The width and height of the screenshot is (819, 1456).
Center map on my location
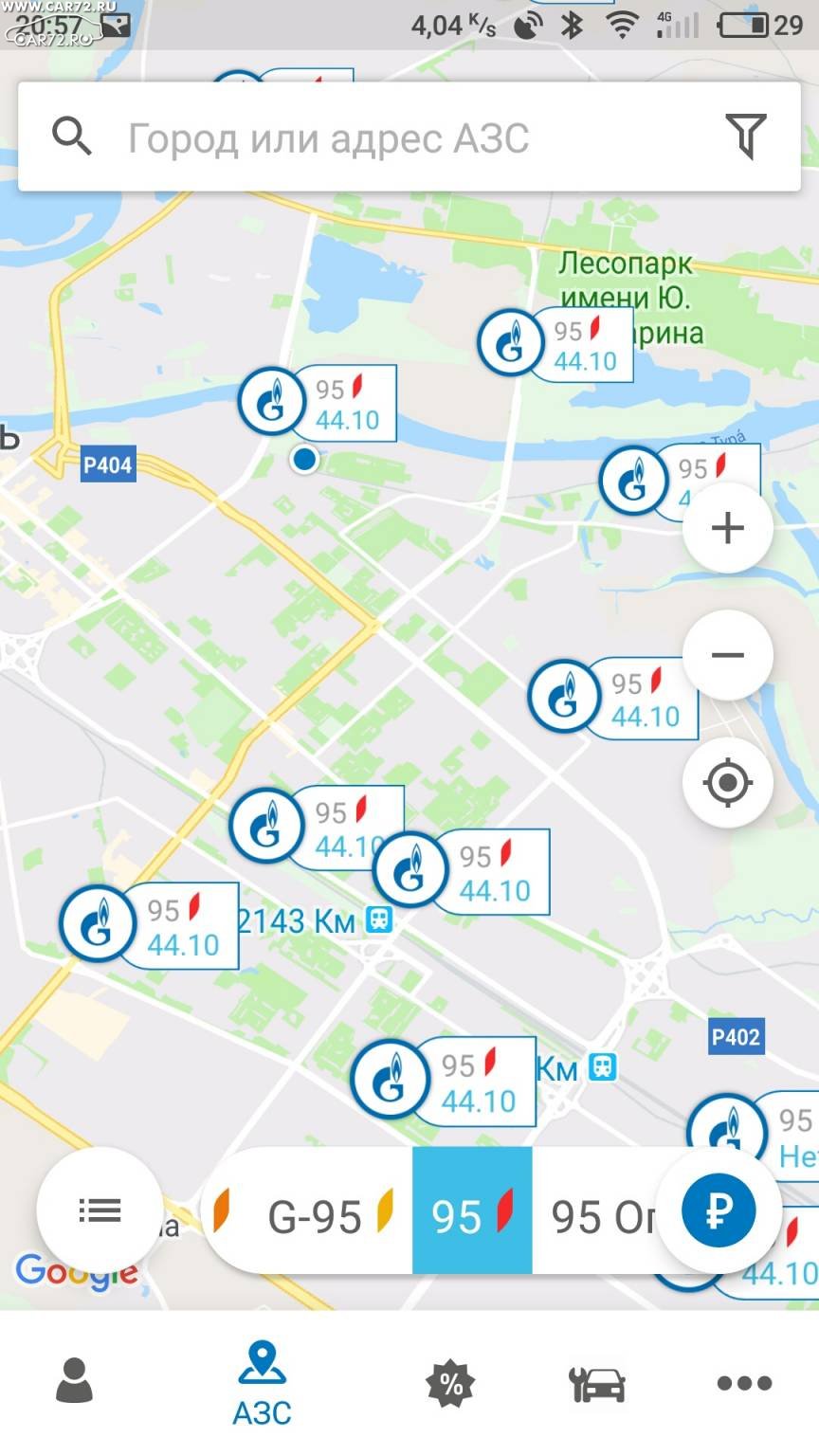[x=727, y=783]
